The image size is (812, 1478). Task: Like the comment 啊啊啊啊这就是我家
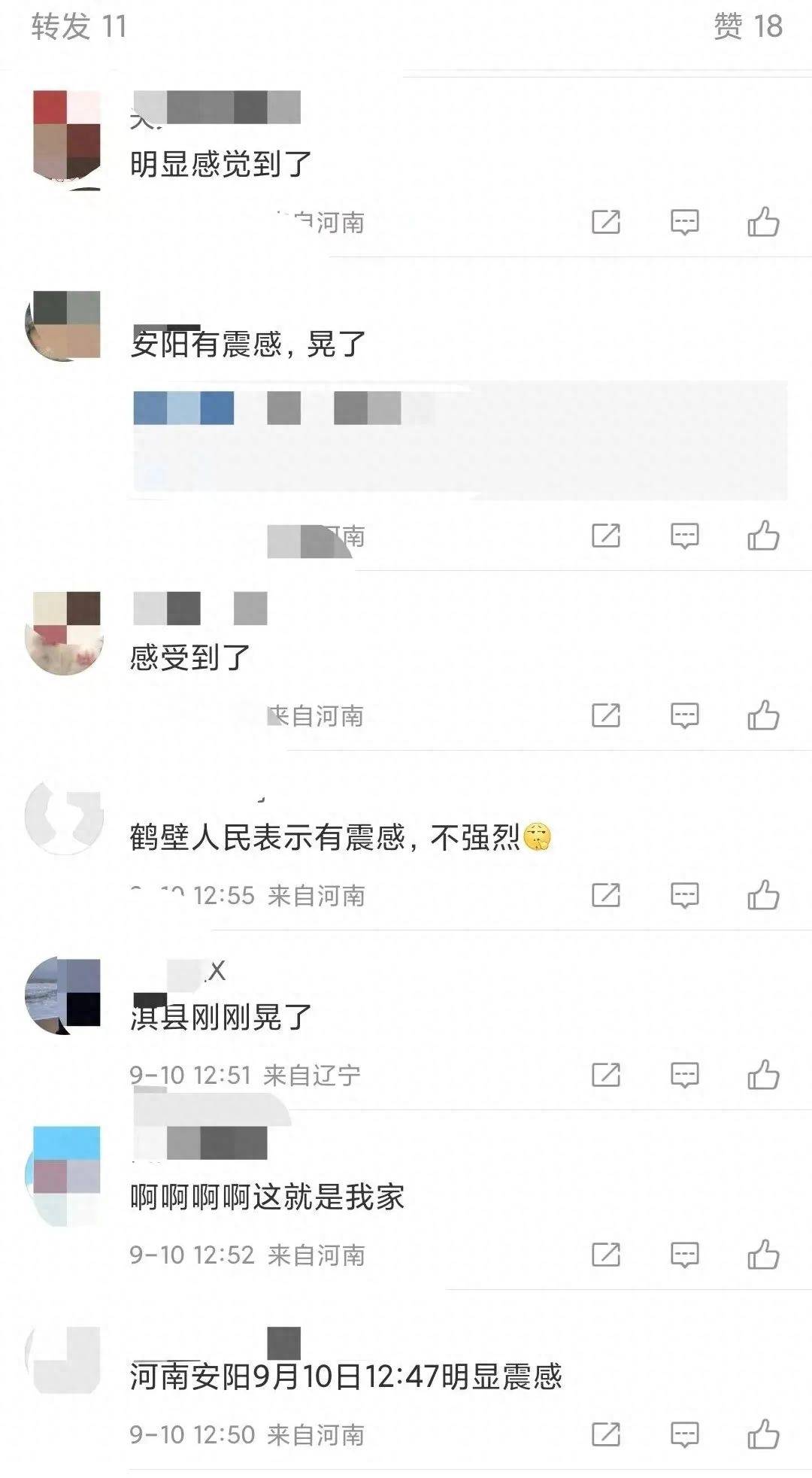[x=763, y=1254]
